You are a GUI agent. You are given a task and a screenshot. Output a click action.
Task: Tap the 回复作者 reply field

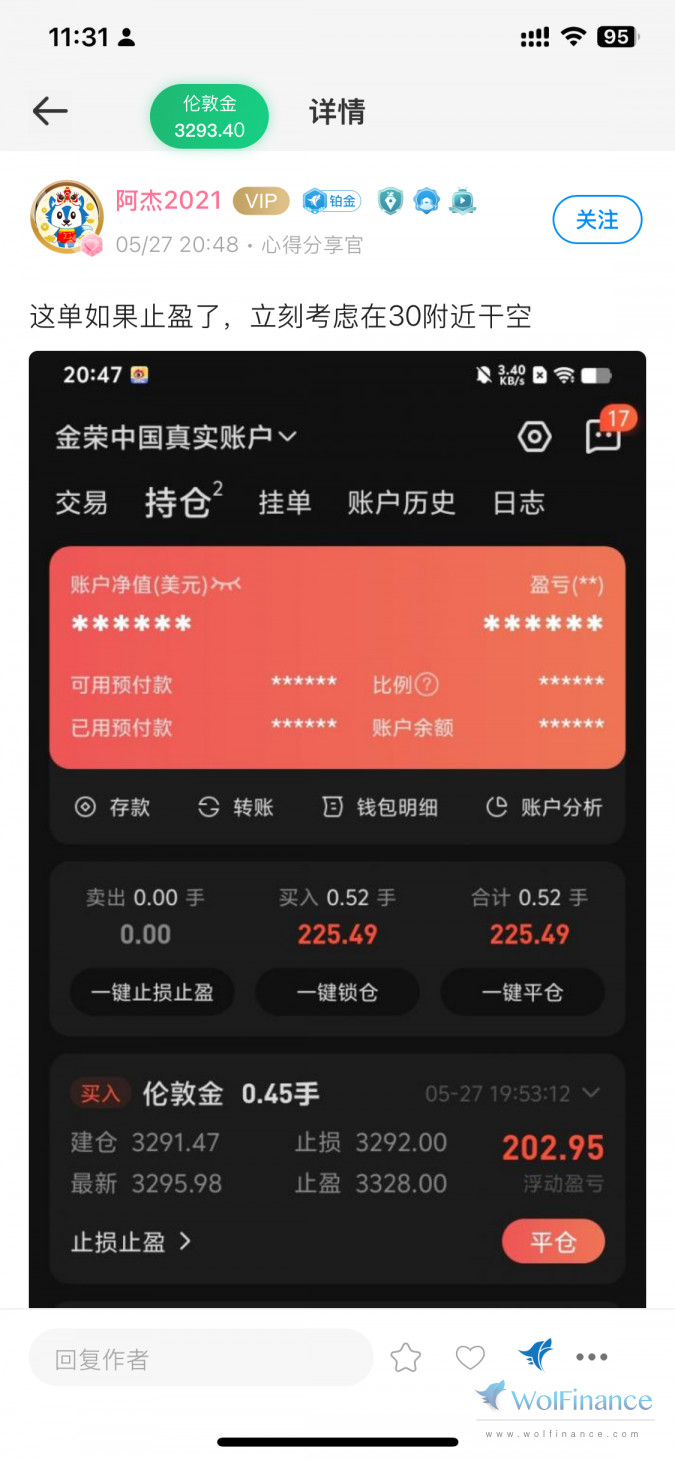[x=200, y=1358]
